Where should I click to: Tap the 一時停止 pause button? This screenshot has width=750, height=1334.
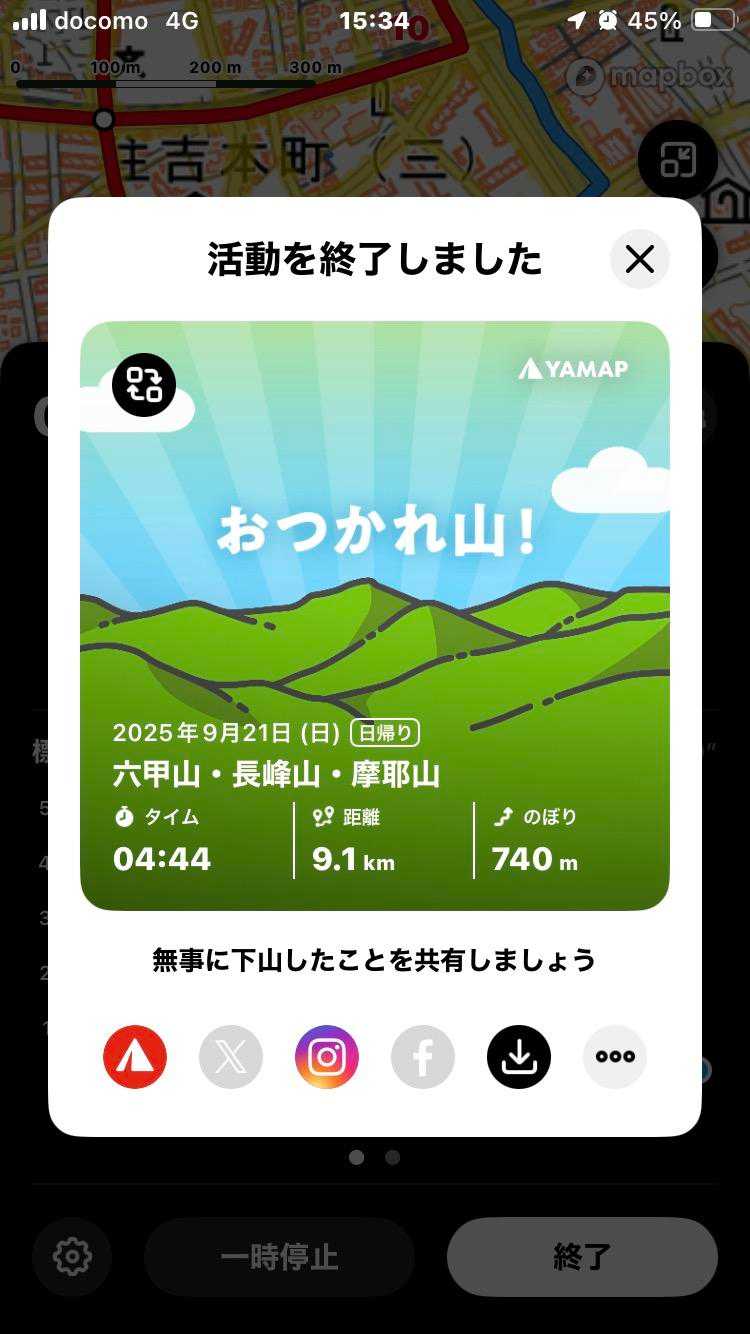click(280, 1257)
